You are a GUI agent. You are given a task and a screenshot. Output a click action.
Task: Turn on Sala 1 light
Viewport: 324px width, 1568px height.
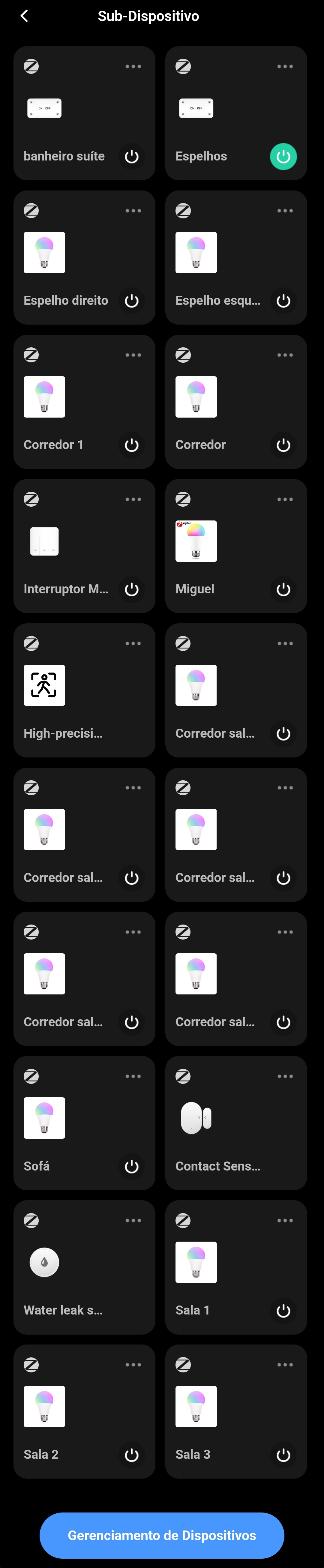pos(283,1311)
